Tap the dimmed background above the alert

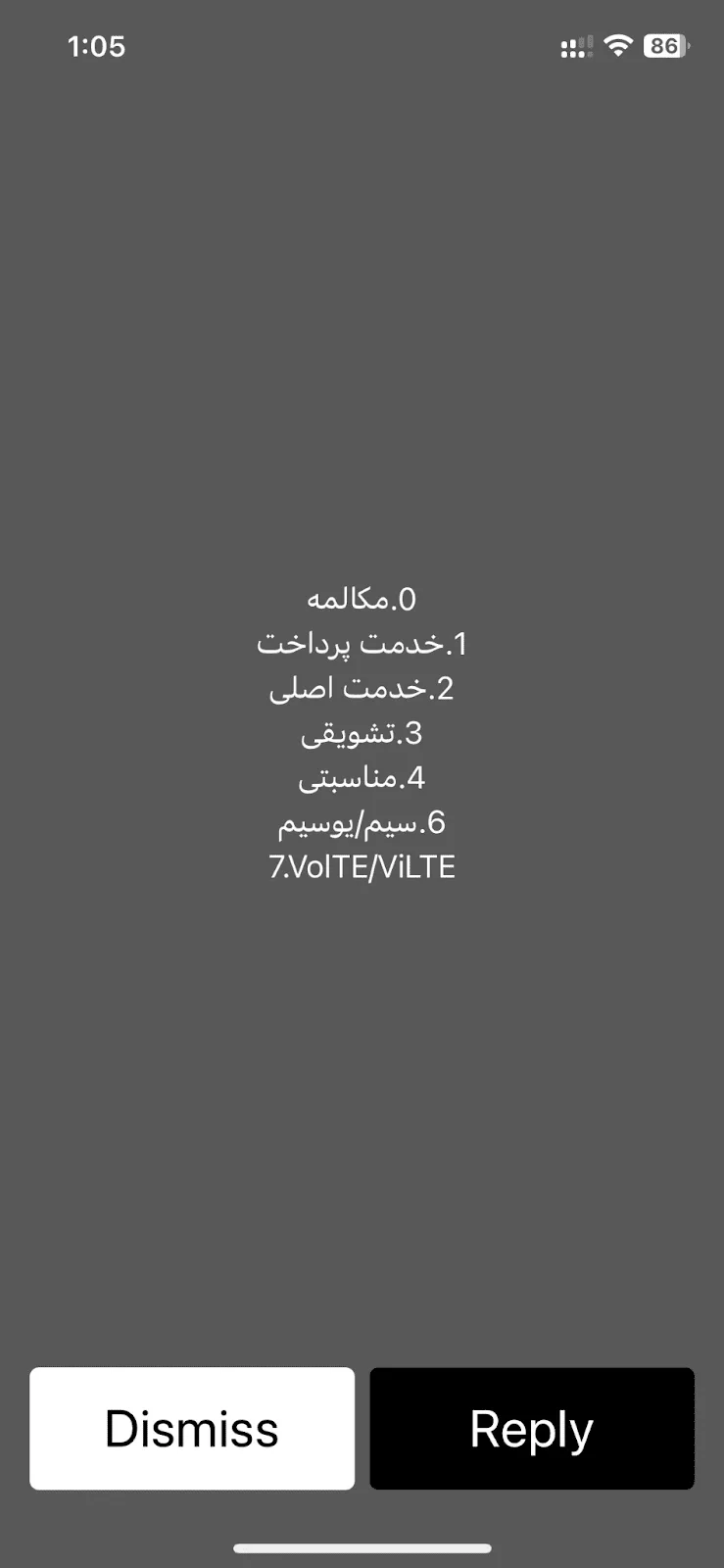tap(362, 294)
